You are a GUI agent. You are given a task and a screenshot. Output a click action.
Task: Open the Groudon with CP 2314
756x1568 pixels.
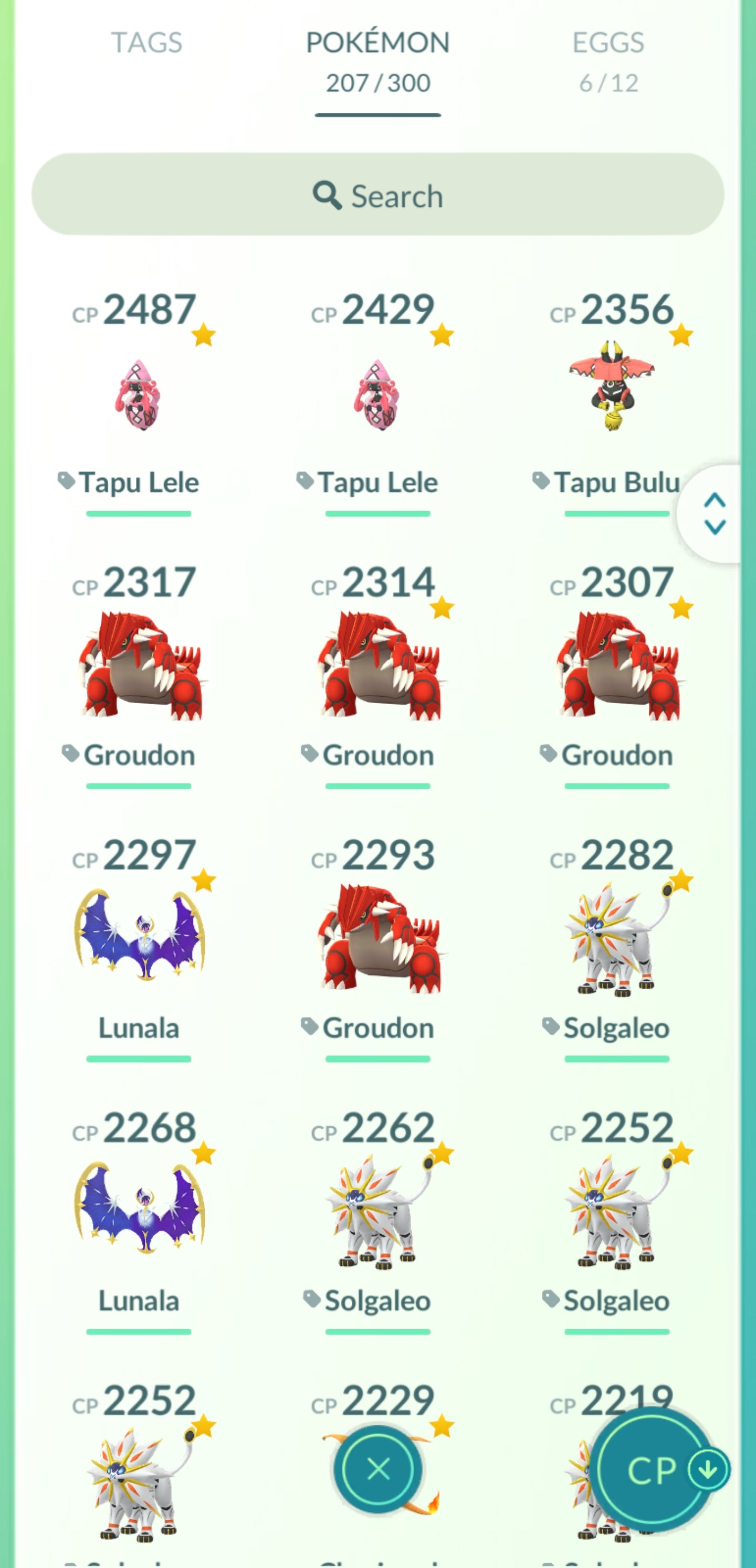coord(379,666)
